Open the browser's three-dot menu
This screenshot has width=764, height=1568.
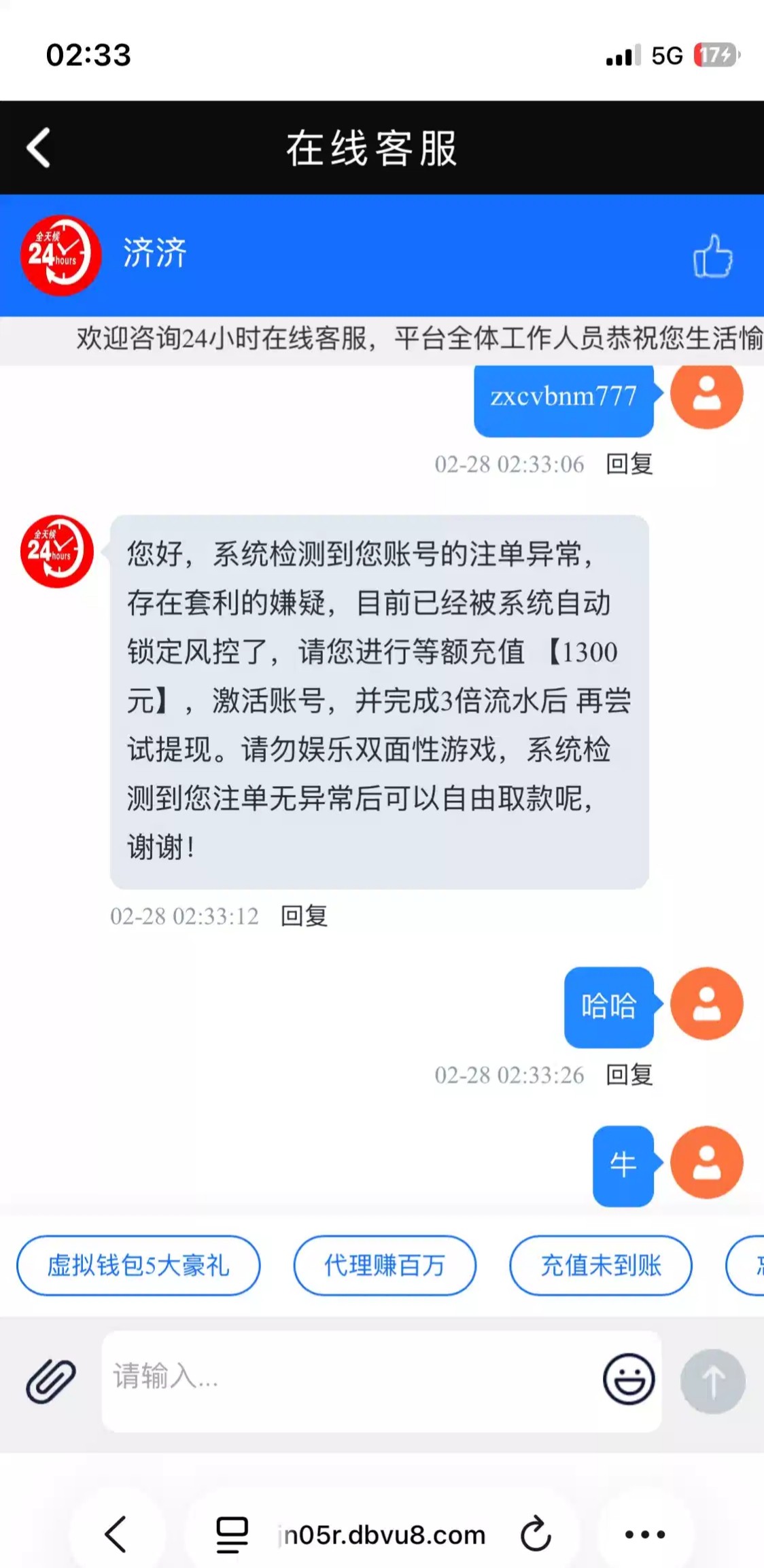click(644, 1534)
